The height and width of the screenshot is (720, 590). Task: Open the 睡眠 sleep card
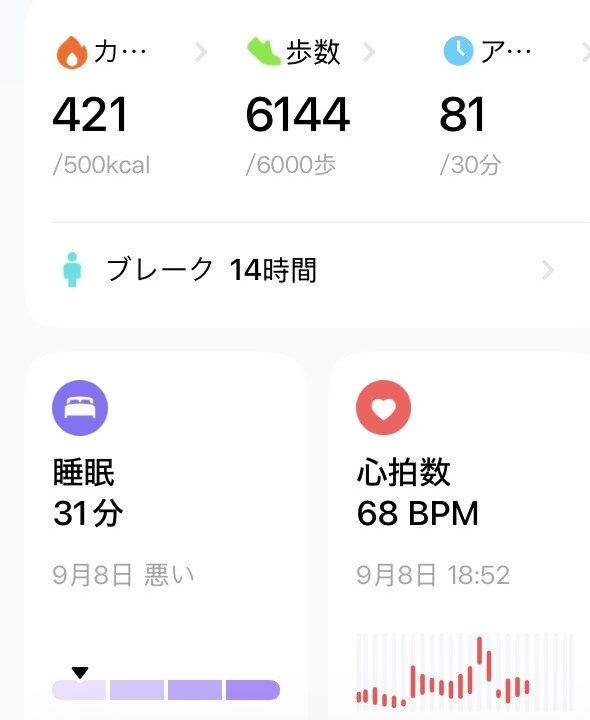click(166, 536)
